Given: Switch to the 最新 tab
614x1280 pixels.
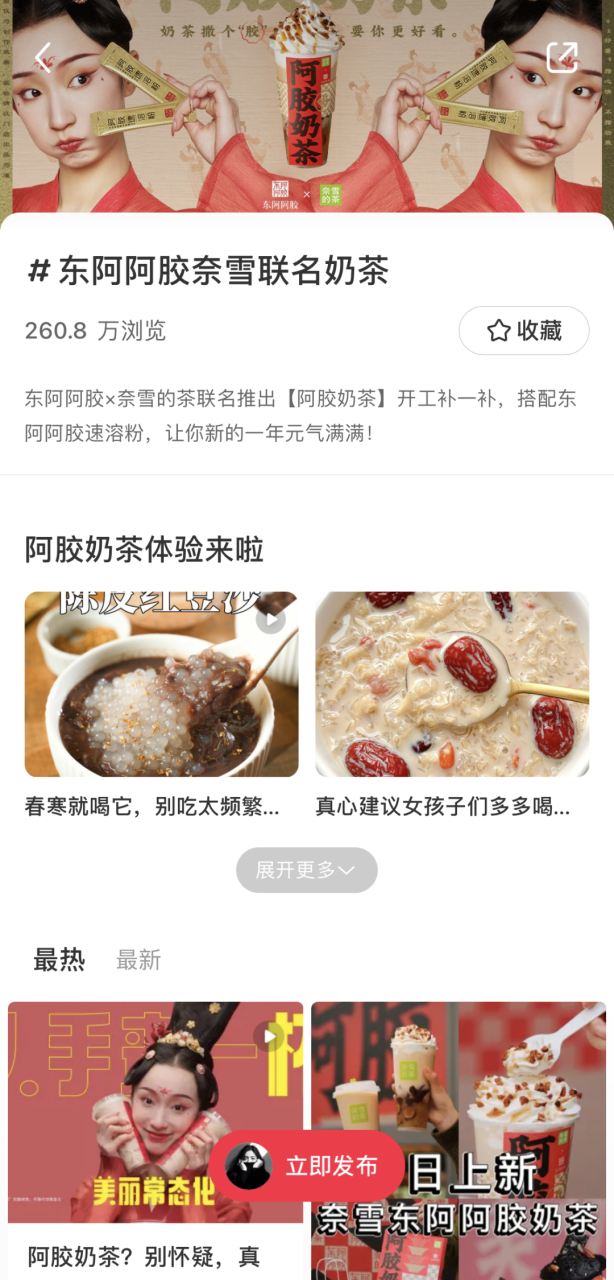Looking at the screenshot, I should click(138, 960).
